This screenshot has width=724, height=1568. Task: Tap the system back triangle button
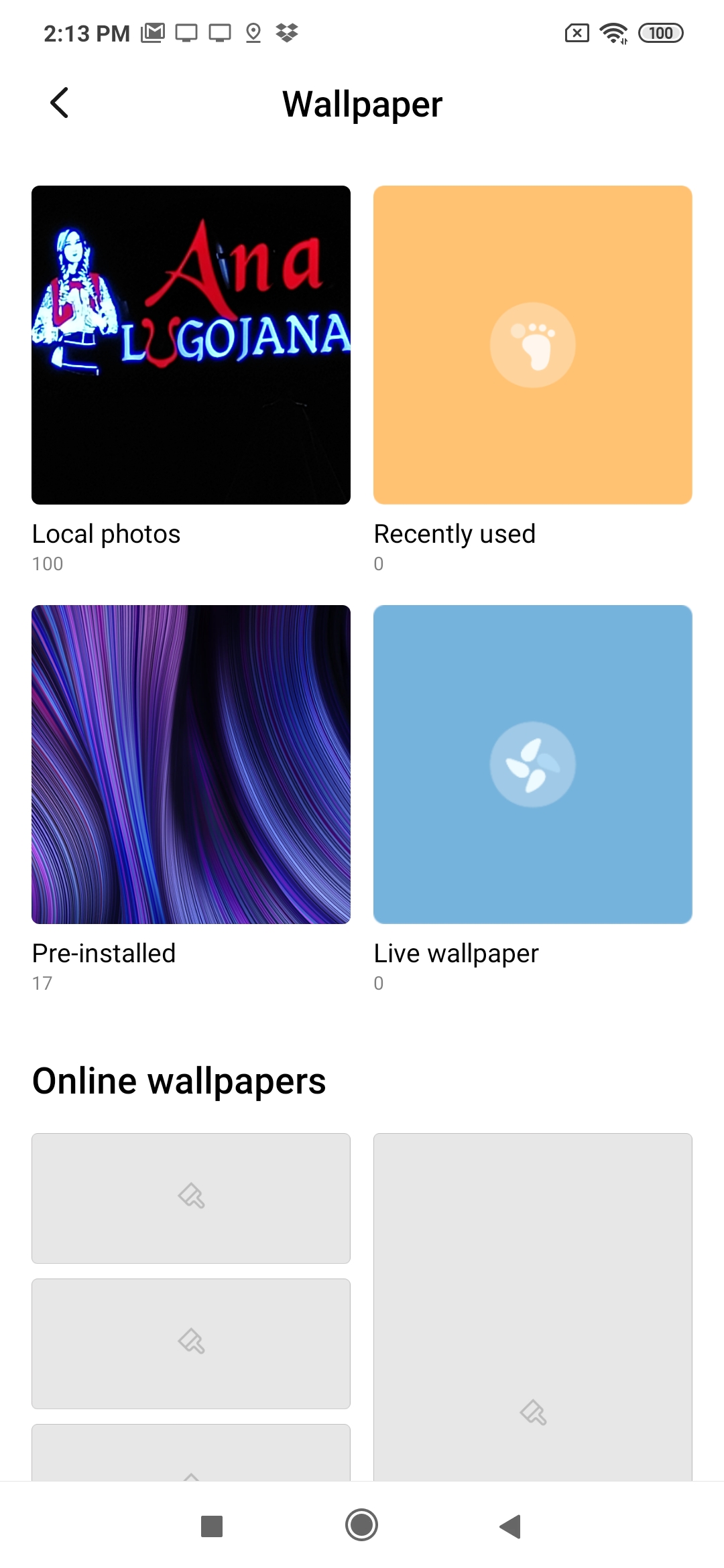(x=511, y=1526)
